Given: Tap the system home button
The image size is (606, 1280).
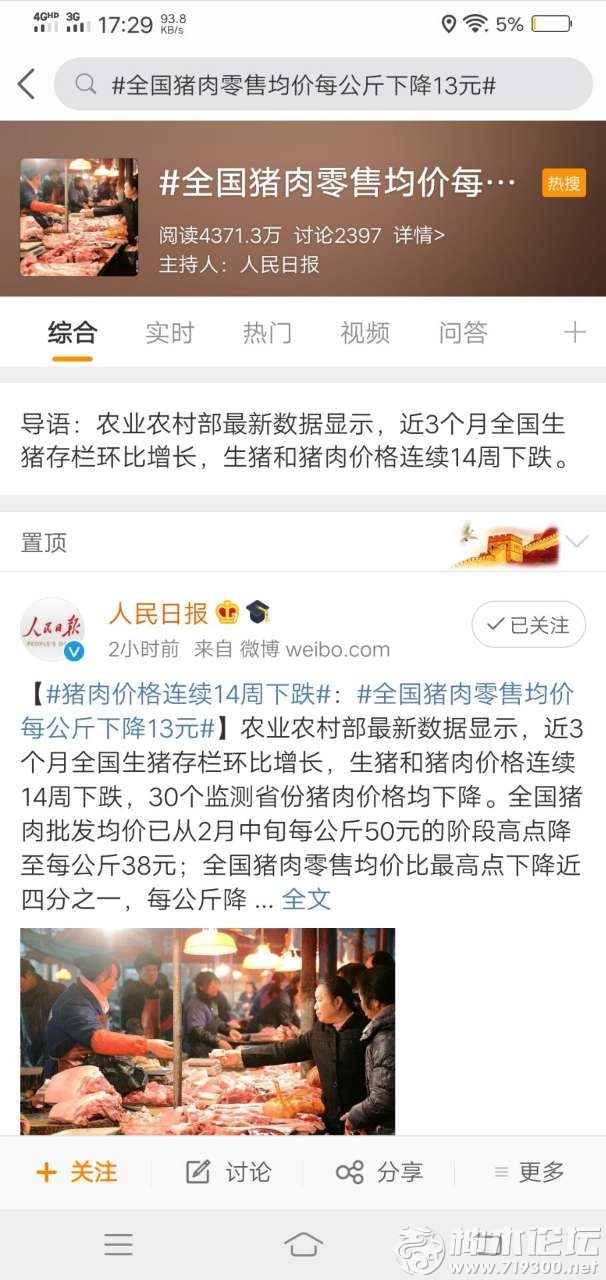Looking at the screenshot, I should point(303,1244).
